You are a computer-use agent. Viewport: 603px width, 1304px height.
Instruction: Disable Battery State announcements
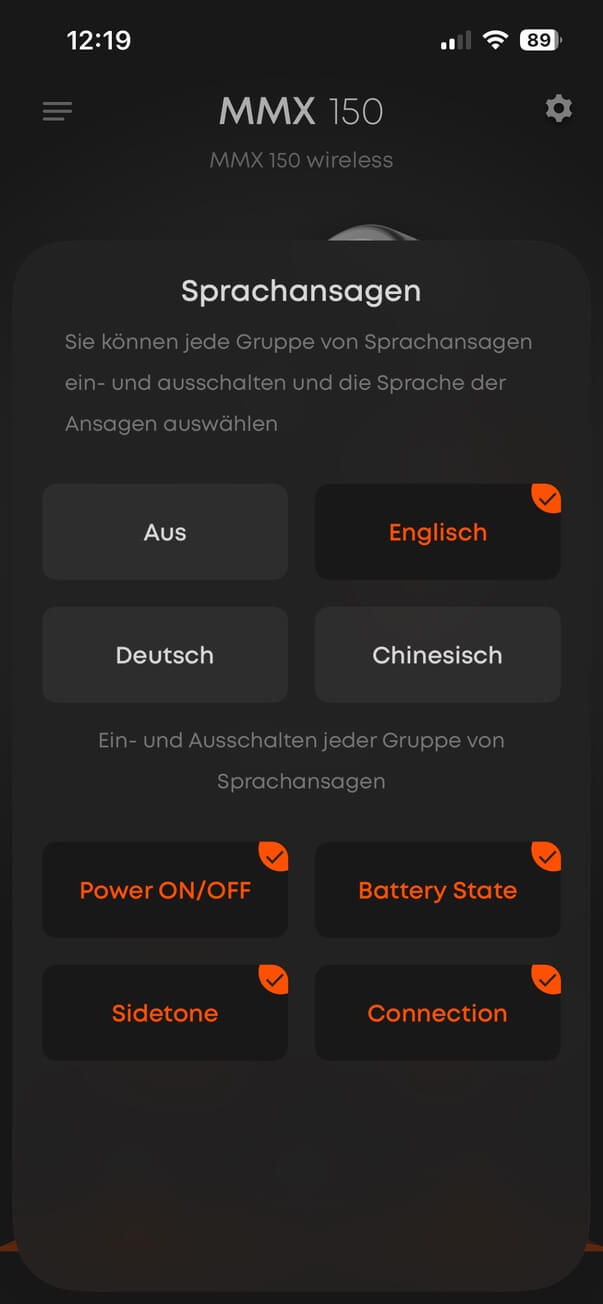[x=437, y=890]
